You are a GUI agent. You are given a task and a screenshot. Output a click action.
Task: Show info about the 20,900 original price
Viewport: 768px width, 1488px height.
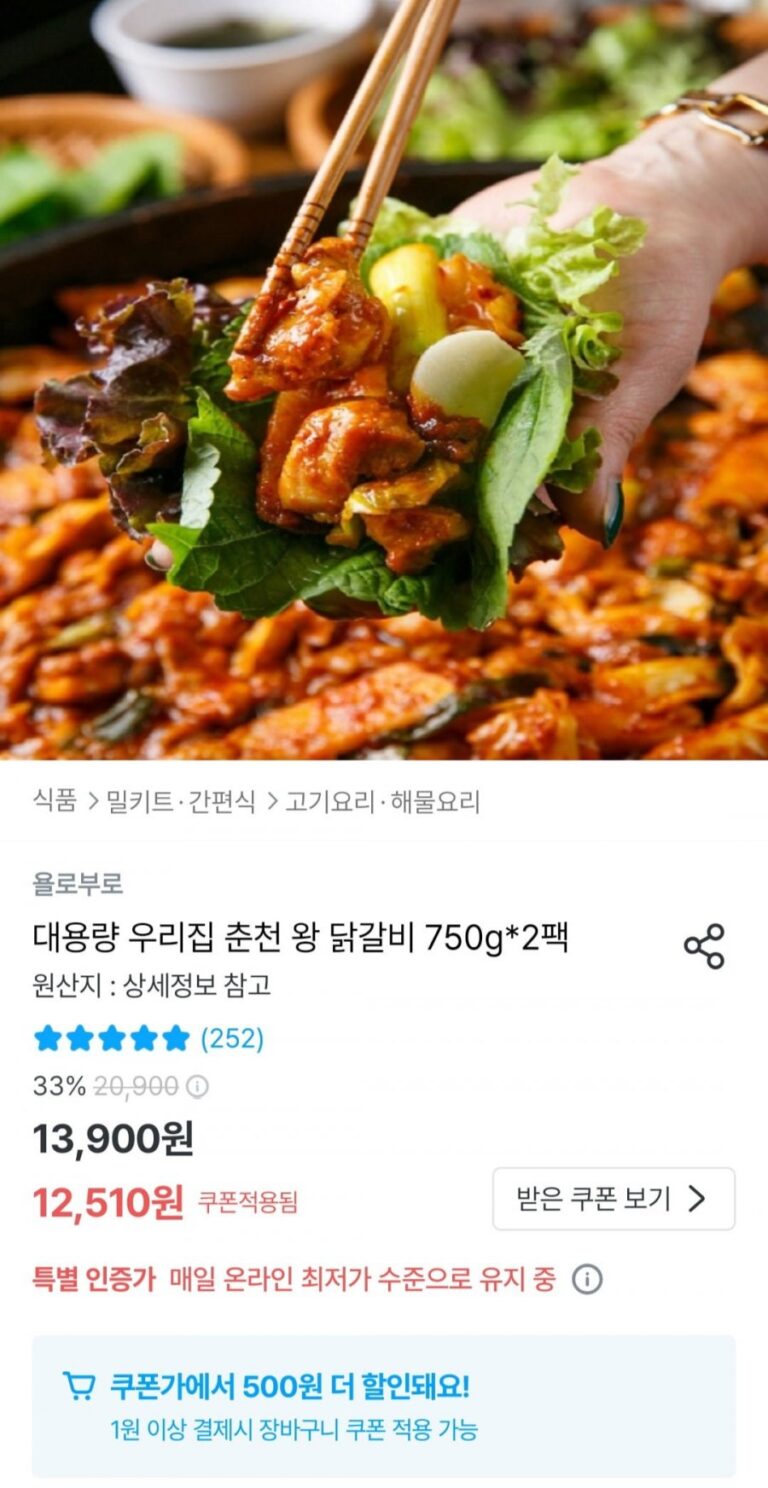198,1087
